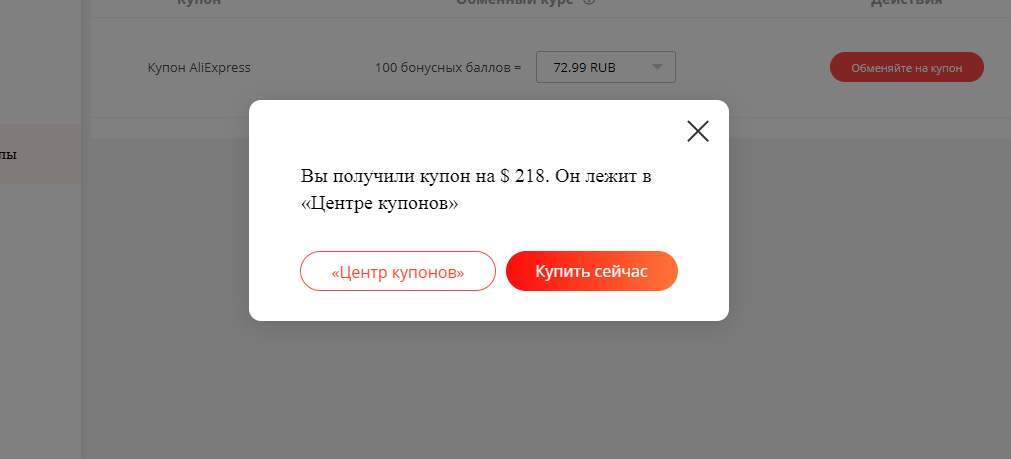1011x459 pixels.
Task: Open «Центр купонов» from the popup
Action: (397, 271)
